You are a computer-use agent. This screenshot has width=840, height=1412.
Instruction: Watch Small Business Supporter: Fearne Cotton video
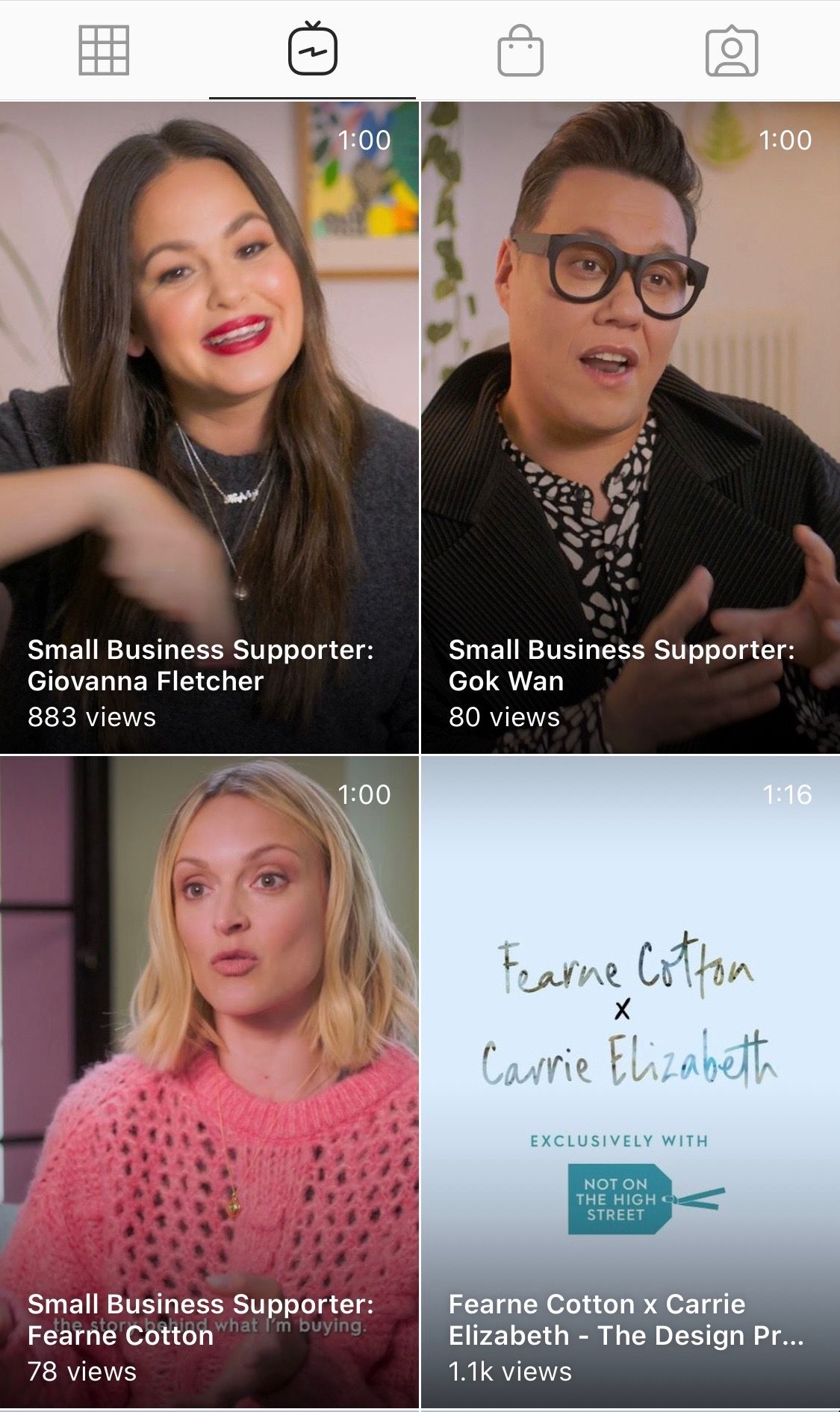[x=209, y=1082]
